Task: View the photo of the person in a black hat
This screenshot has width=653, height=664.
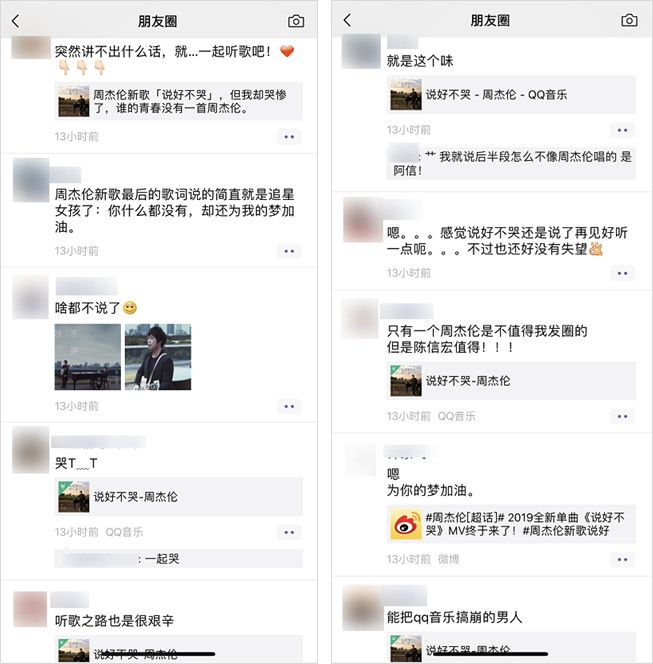Action: coord(158,357)
